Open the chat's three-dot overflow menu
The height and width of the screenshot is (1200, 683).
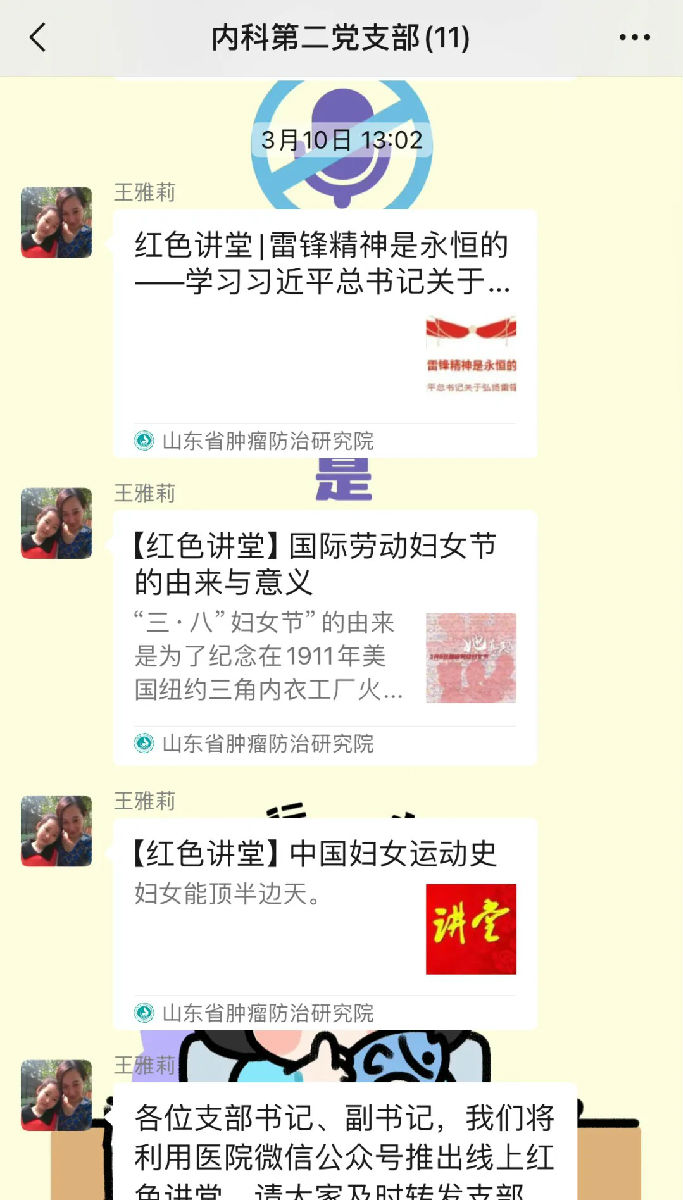[634, 38]
